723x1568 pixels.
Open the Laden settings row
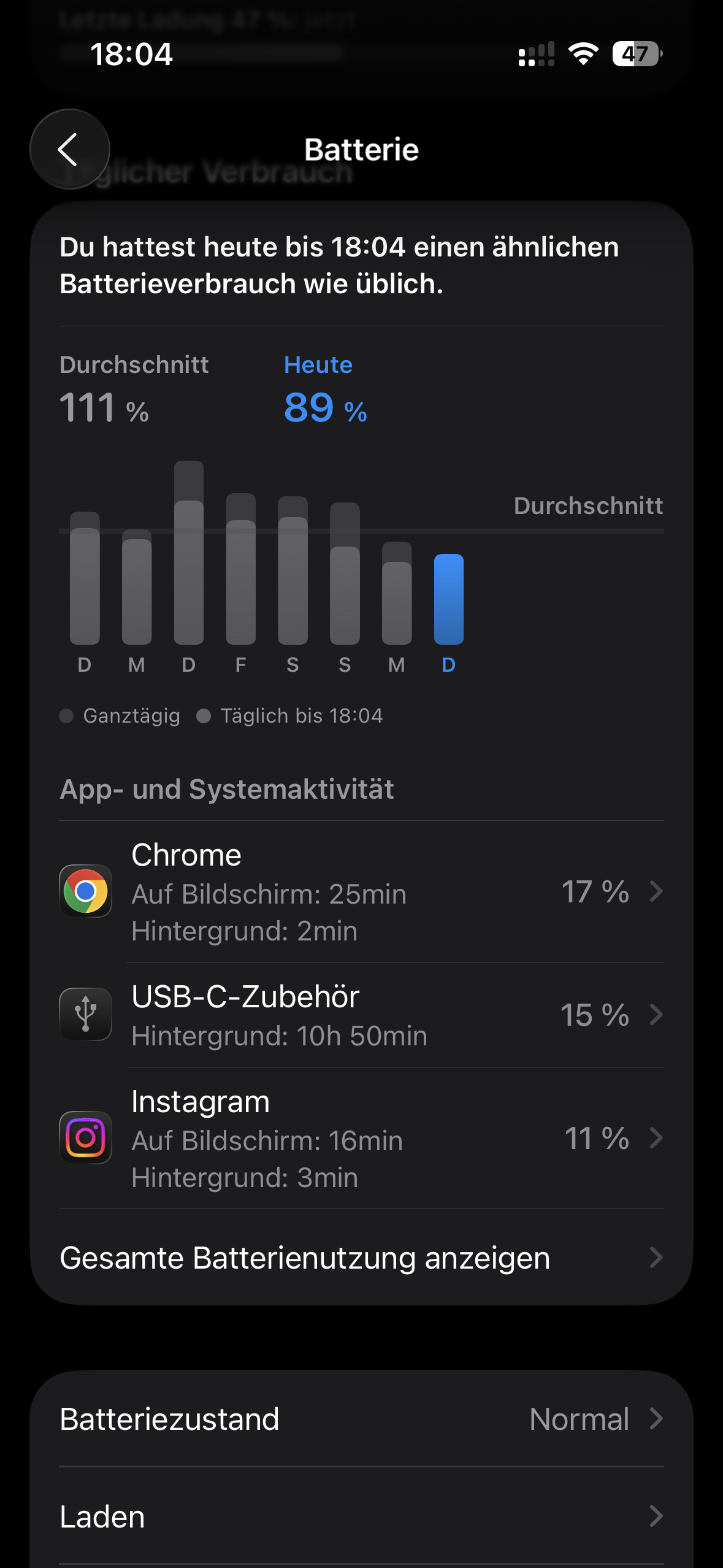point(361,1516)
